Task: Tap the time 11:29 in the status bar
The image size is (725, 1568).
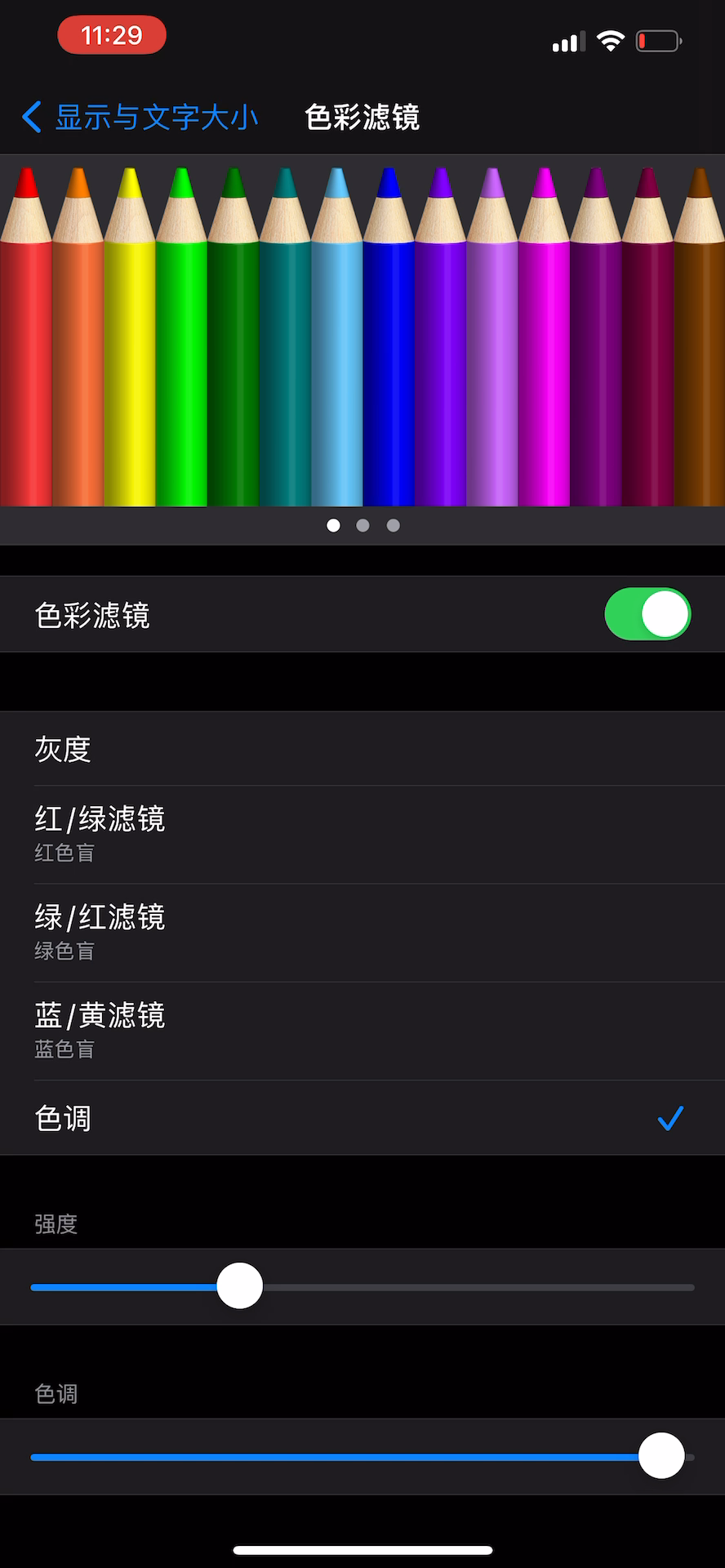Action: click(111, 34)
